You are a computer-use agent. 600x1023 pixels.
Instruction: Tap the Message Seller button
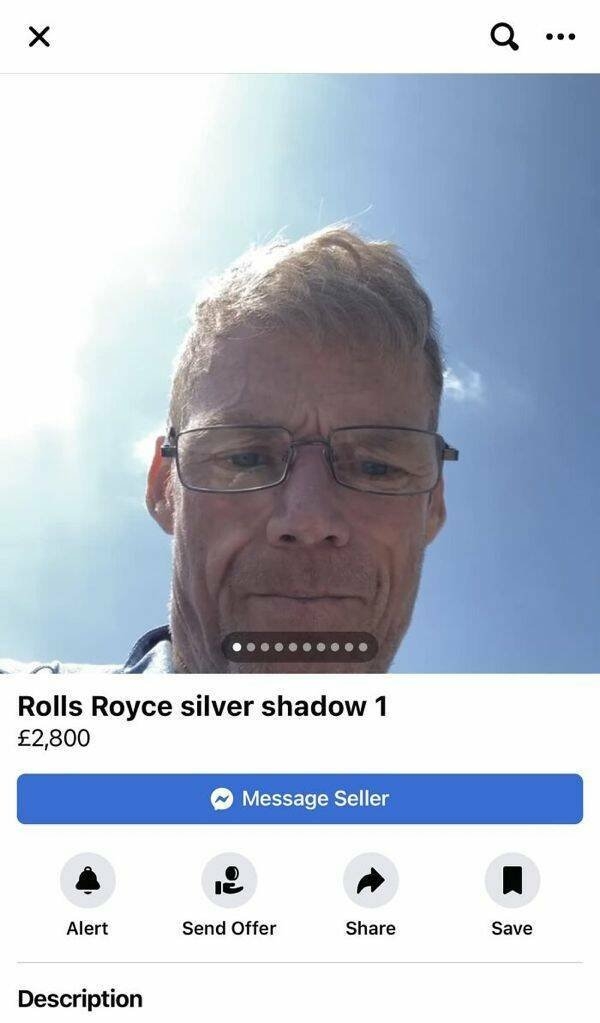click(300, 799)
